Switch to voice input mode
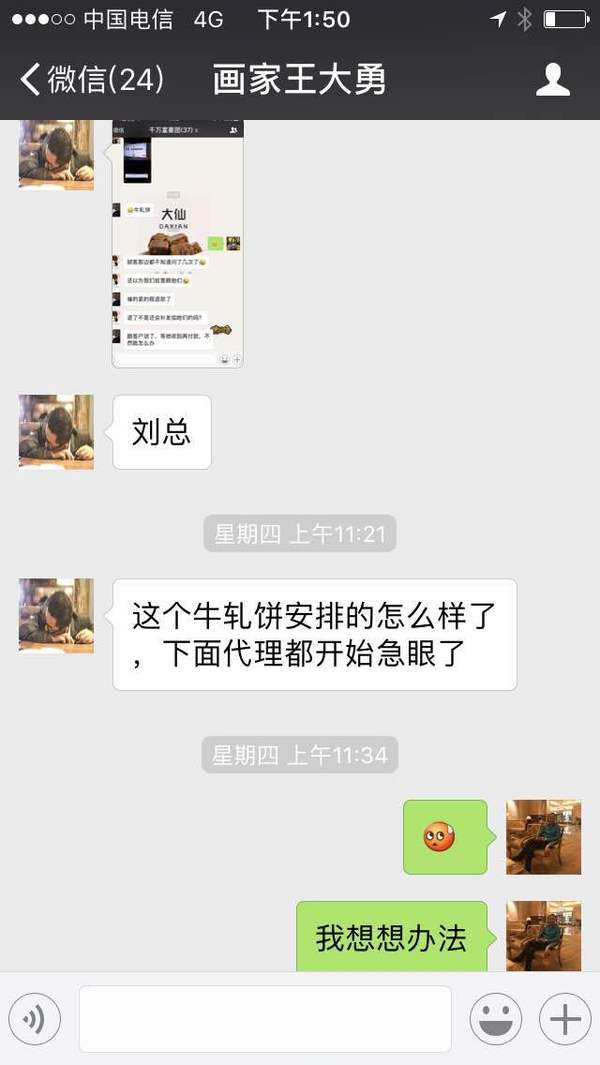The width and height of the screenshot is (600, 1065). point(35,1019)
